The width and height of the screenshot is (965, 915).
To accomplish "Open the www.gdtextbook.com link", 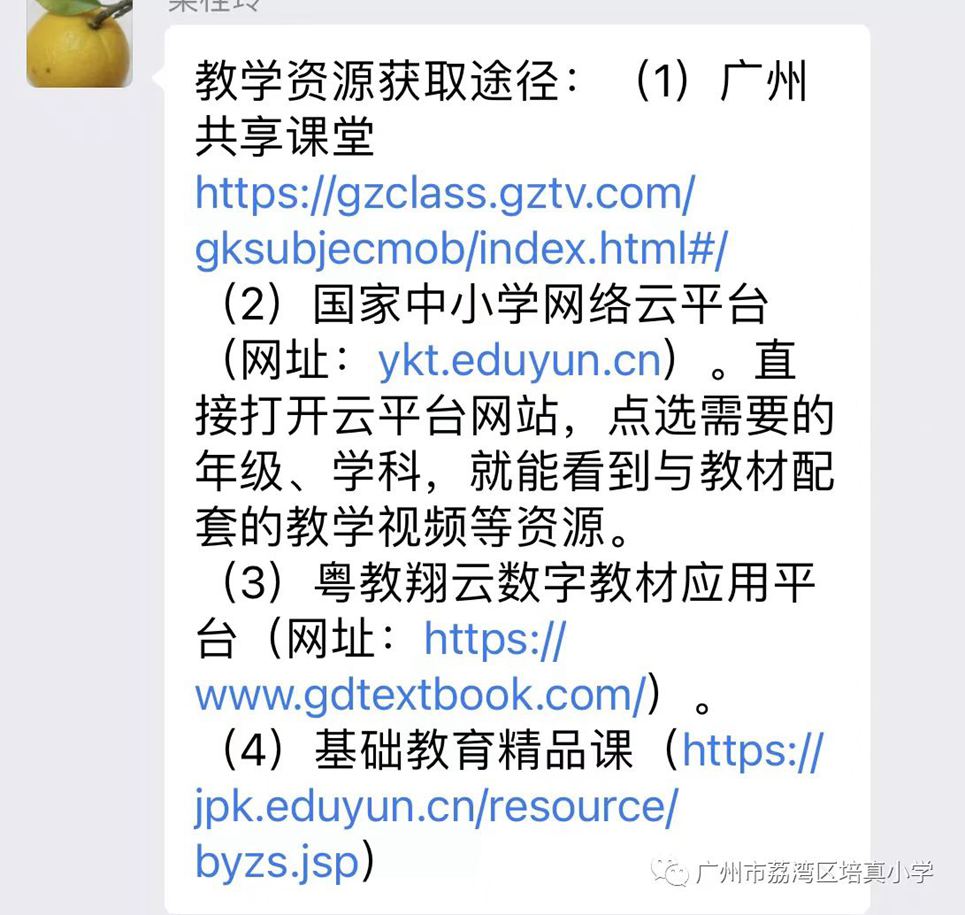I will (x=419, y=694).
